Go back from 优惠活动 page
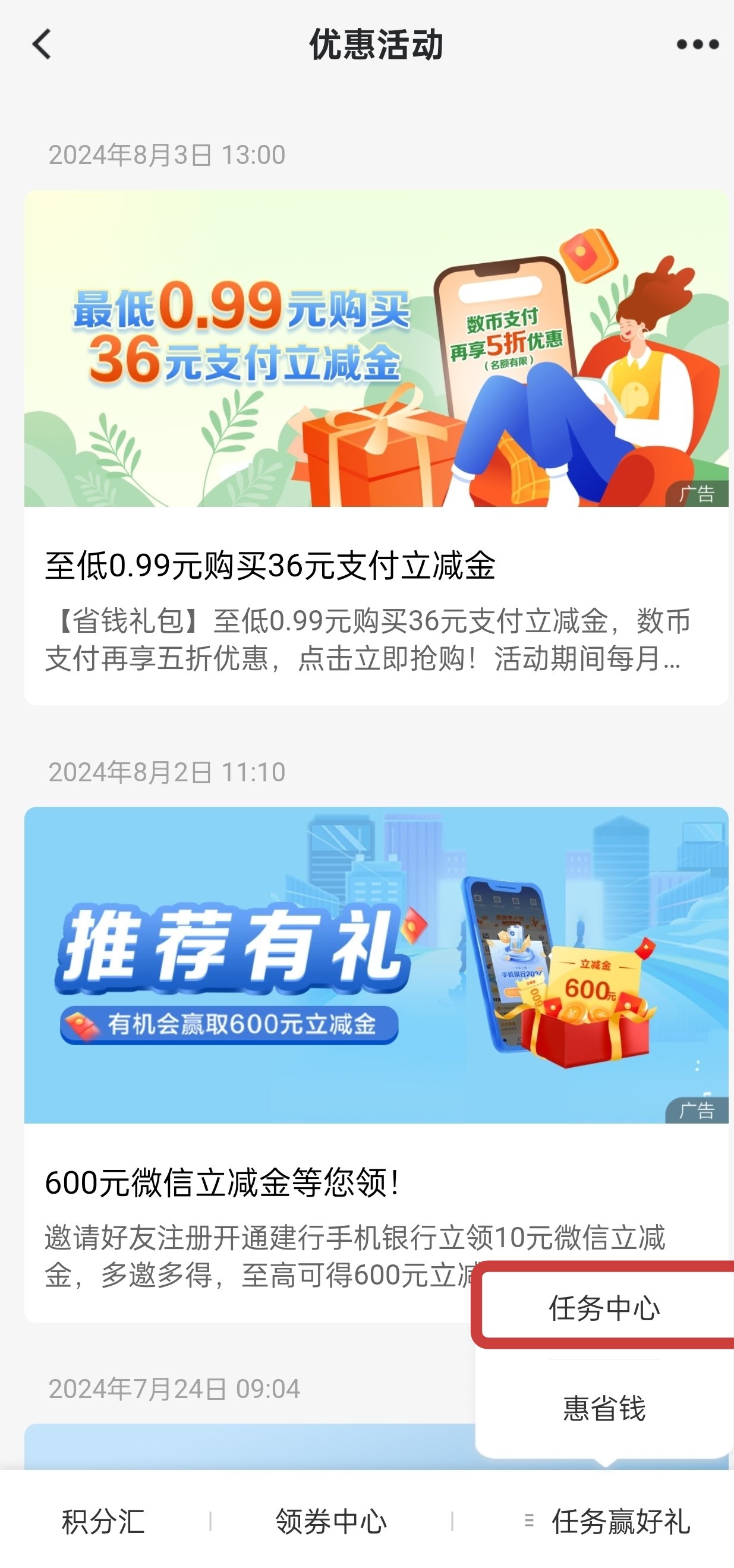Image resolution: width=734 pixels, height=1568 pixels. coord(42,45)
